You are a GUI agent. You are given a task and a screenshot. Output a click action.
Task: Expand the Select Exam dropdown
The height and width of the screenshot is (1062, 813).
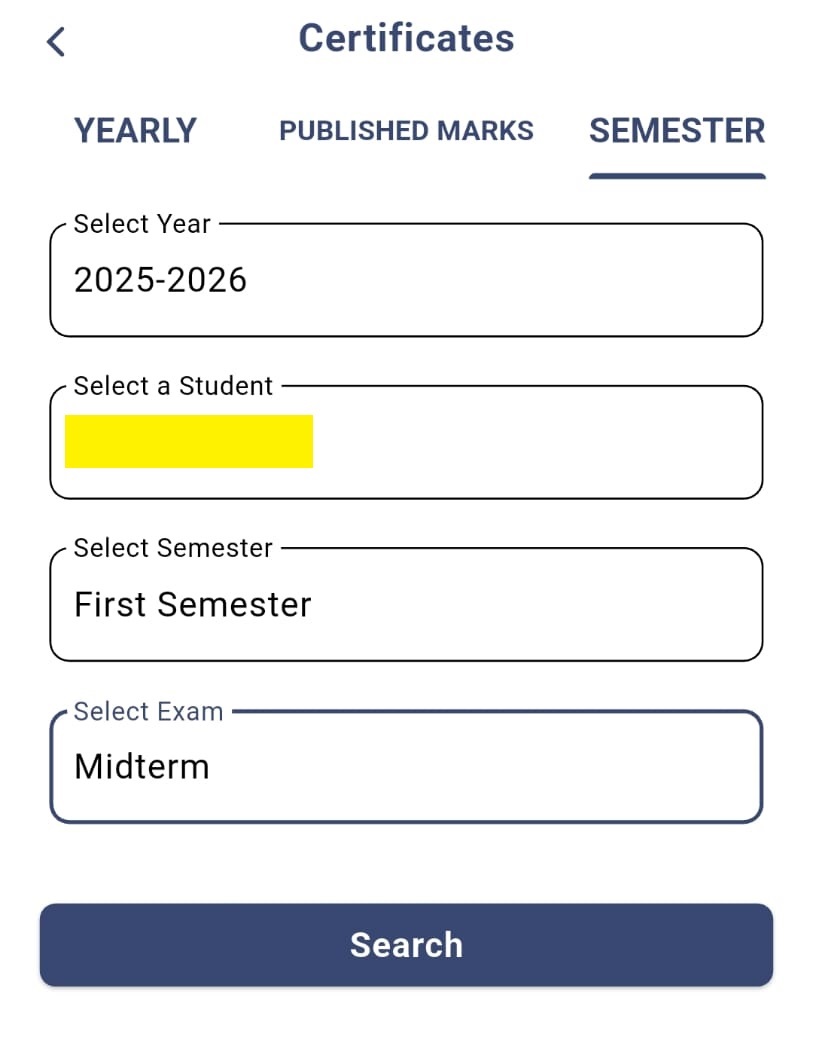tap(406, 767)
